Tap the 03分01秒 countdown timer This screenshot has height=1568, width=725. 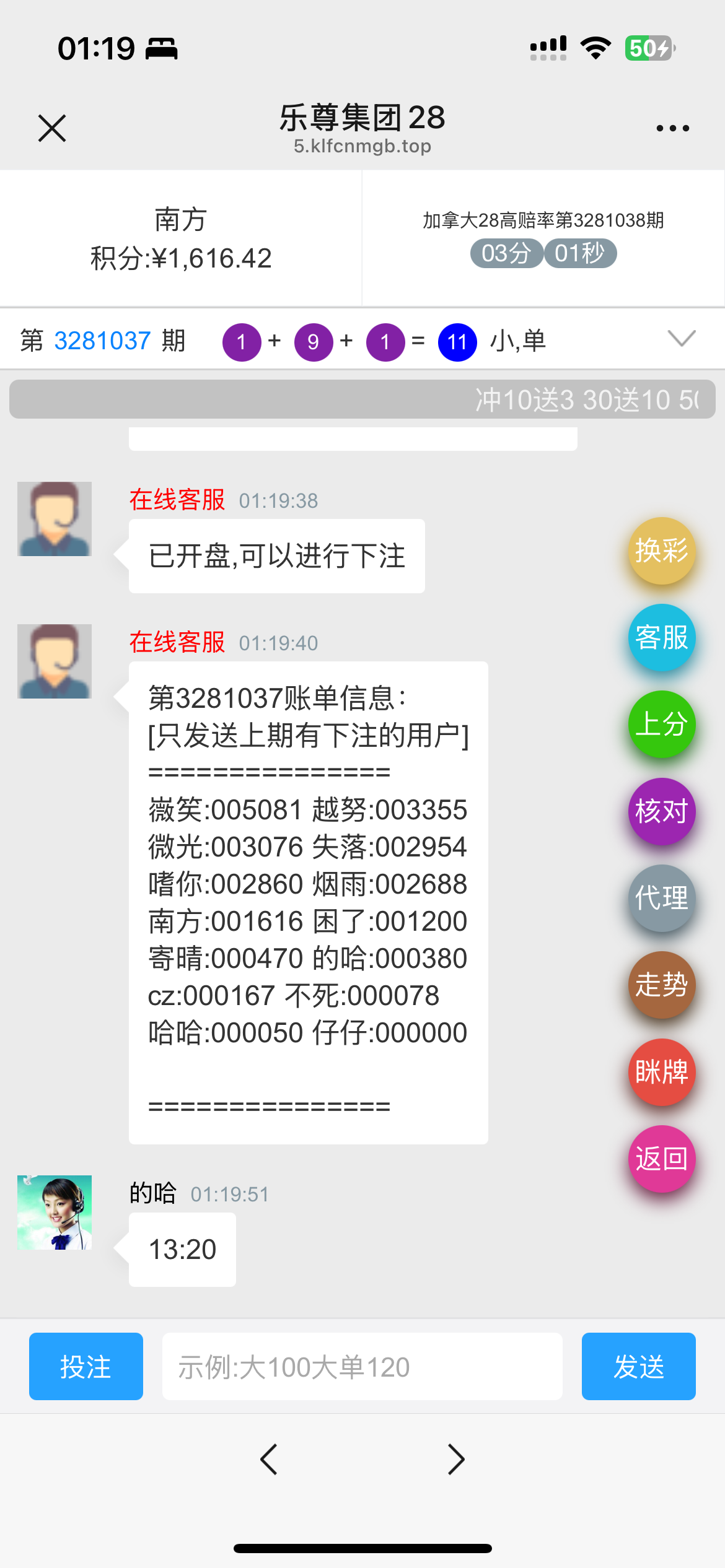coord(543,253)
